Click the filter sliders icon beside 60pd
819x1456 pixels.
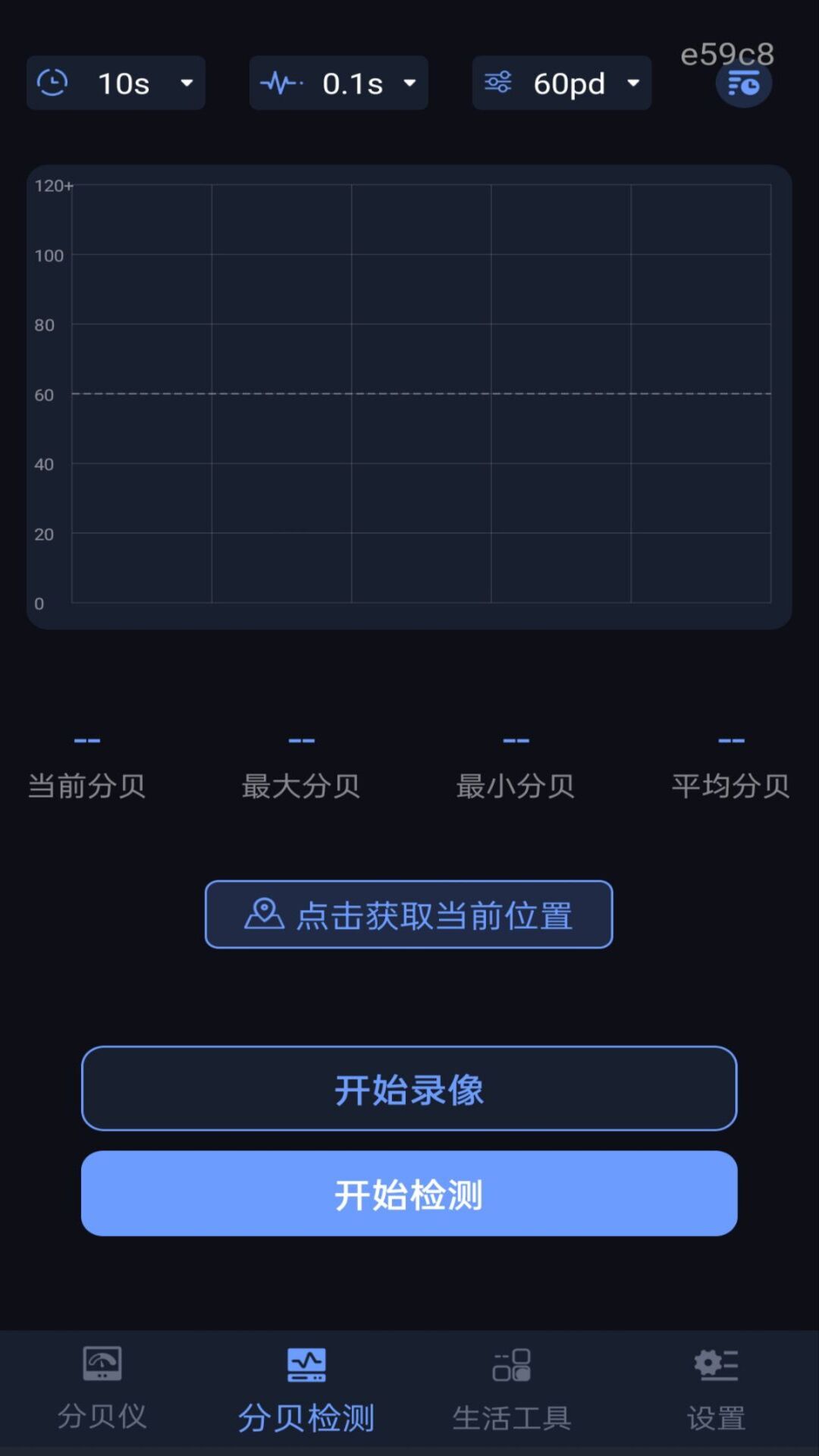(500, 83)
